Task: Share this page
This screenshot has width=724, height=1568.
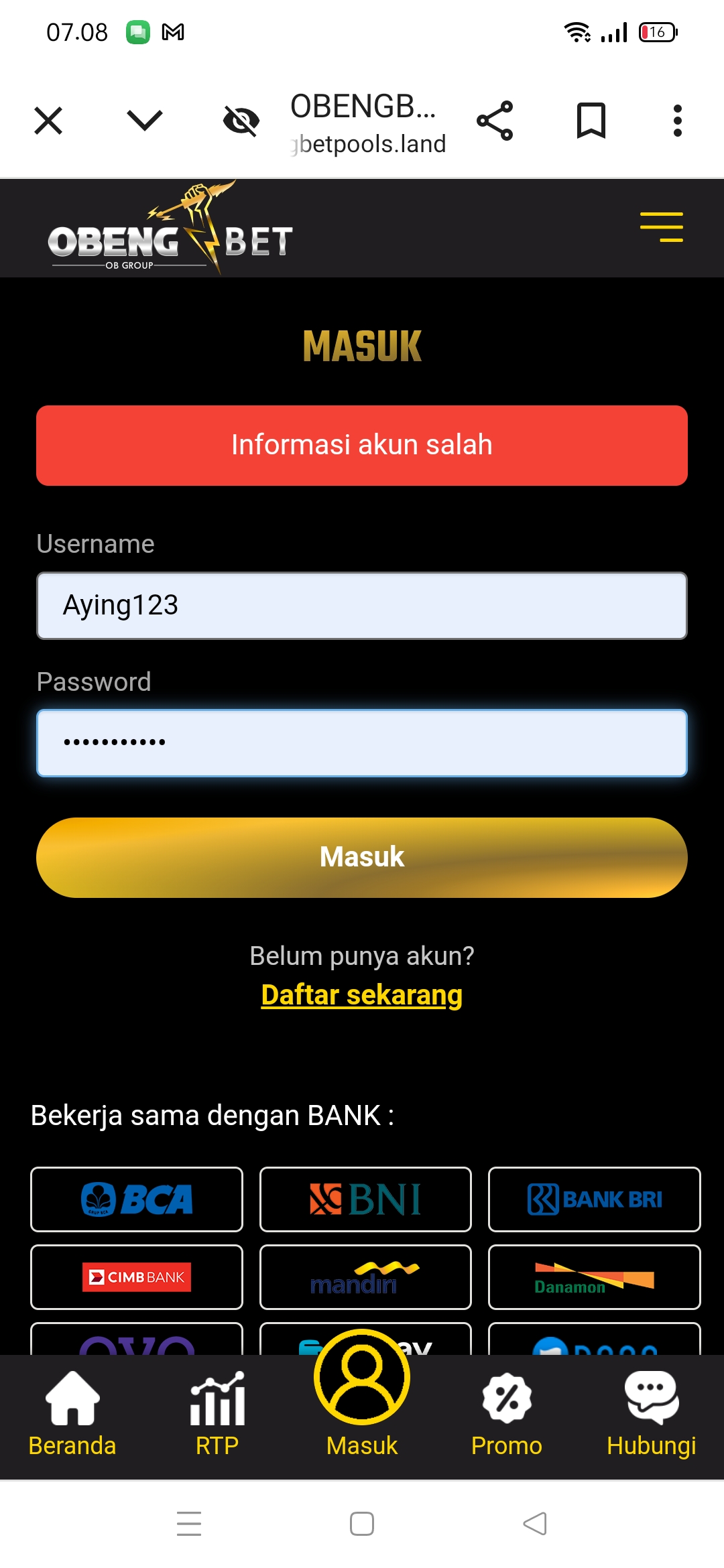Action: (x=495, y=121)
